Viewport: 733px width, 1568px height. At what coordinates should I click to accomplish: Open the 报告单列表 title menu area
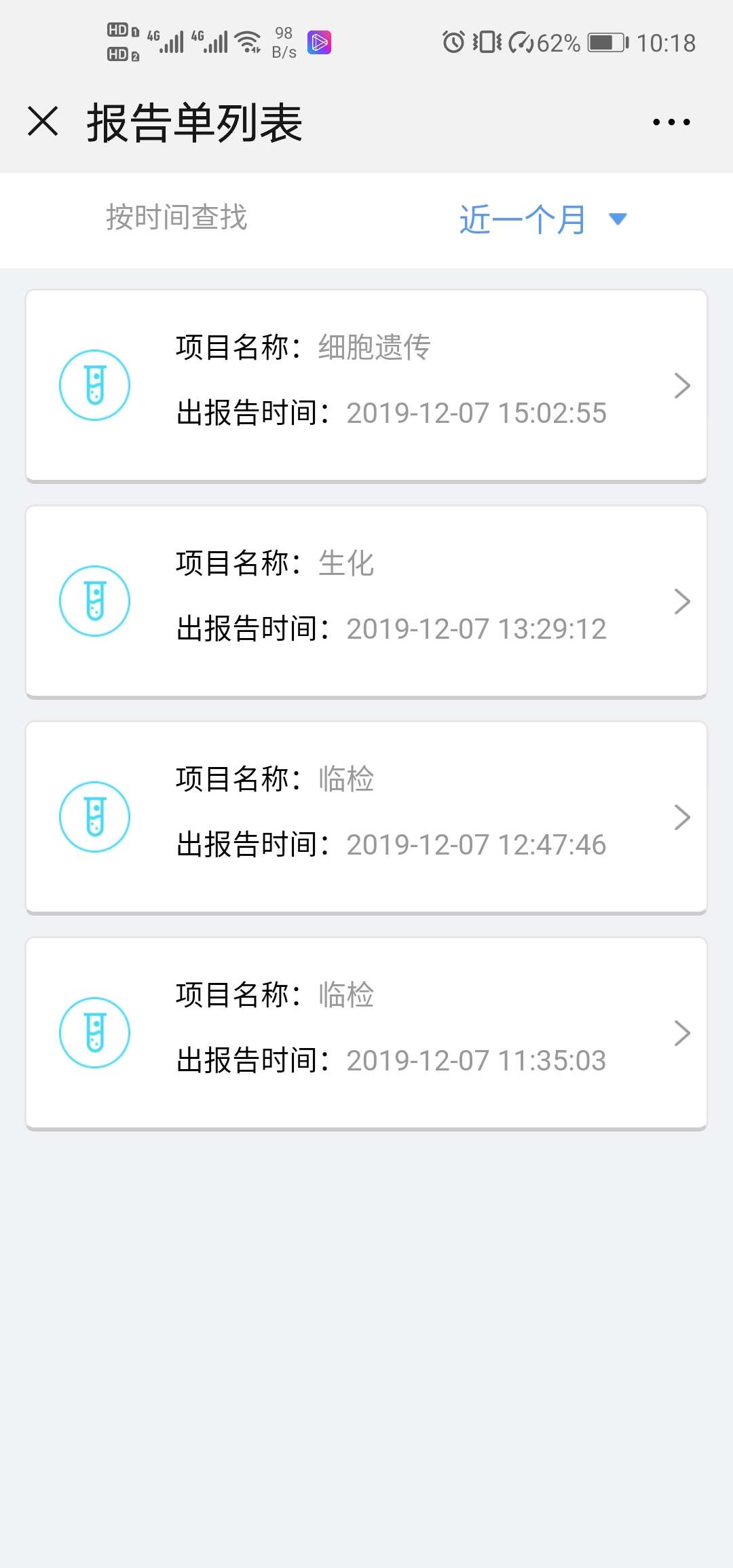coord(195,121)
